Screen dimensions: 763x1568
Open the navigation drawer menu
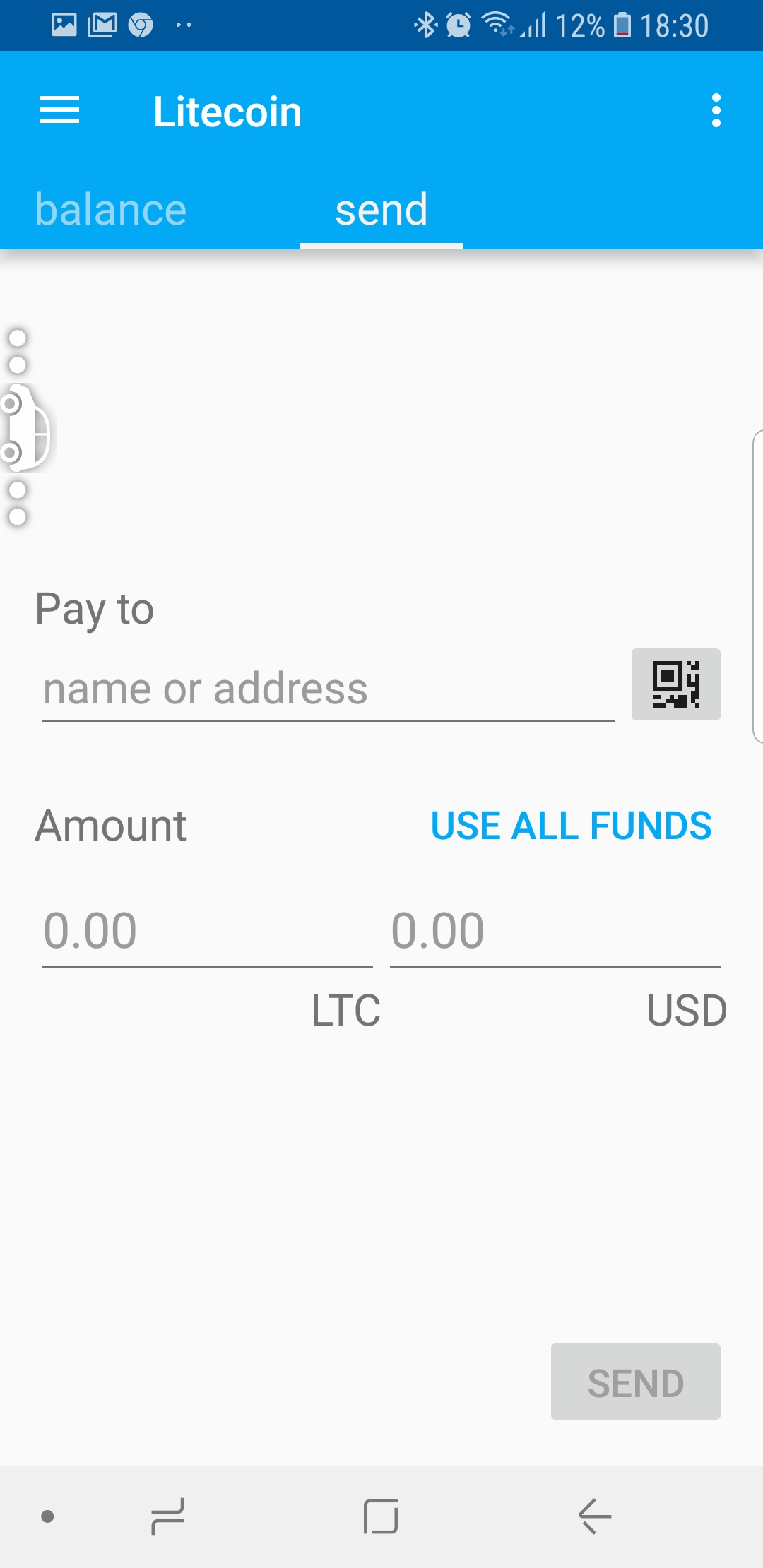click(59, 111)
